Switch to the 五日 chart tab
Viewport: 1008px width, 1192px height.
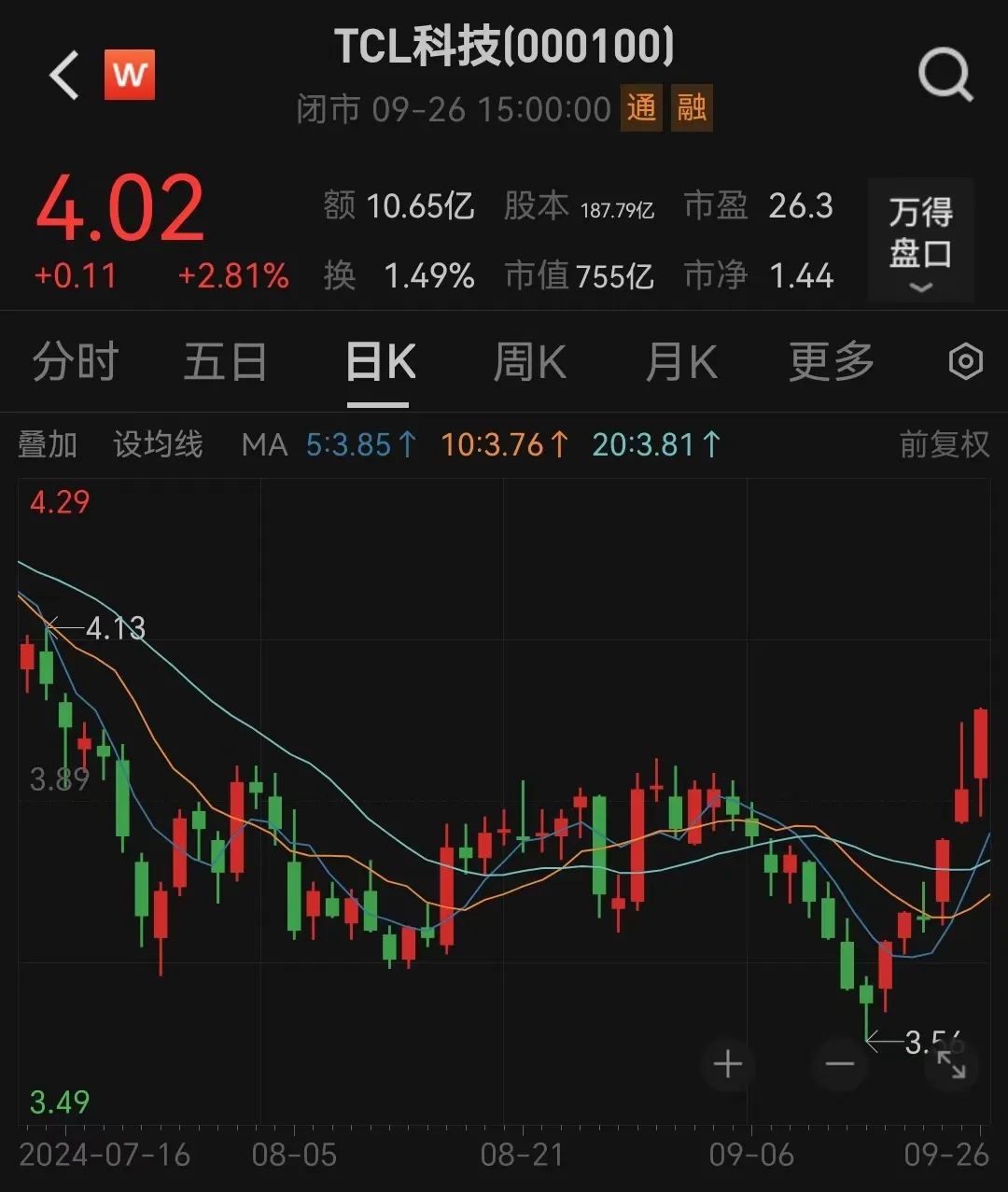point(225,362)
